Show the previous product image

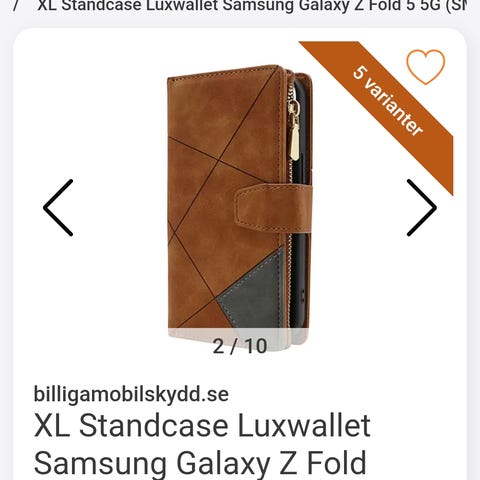[x=58, y=208]
